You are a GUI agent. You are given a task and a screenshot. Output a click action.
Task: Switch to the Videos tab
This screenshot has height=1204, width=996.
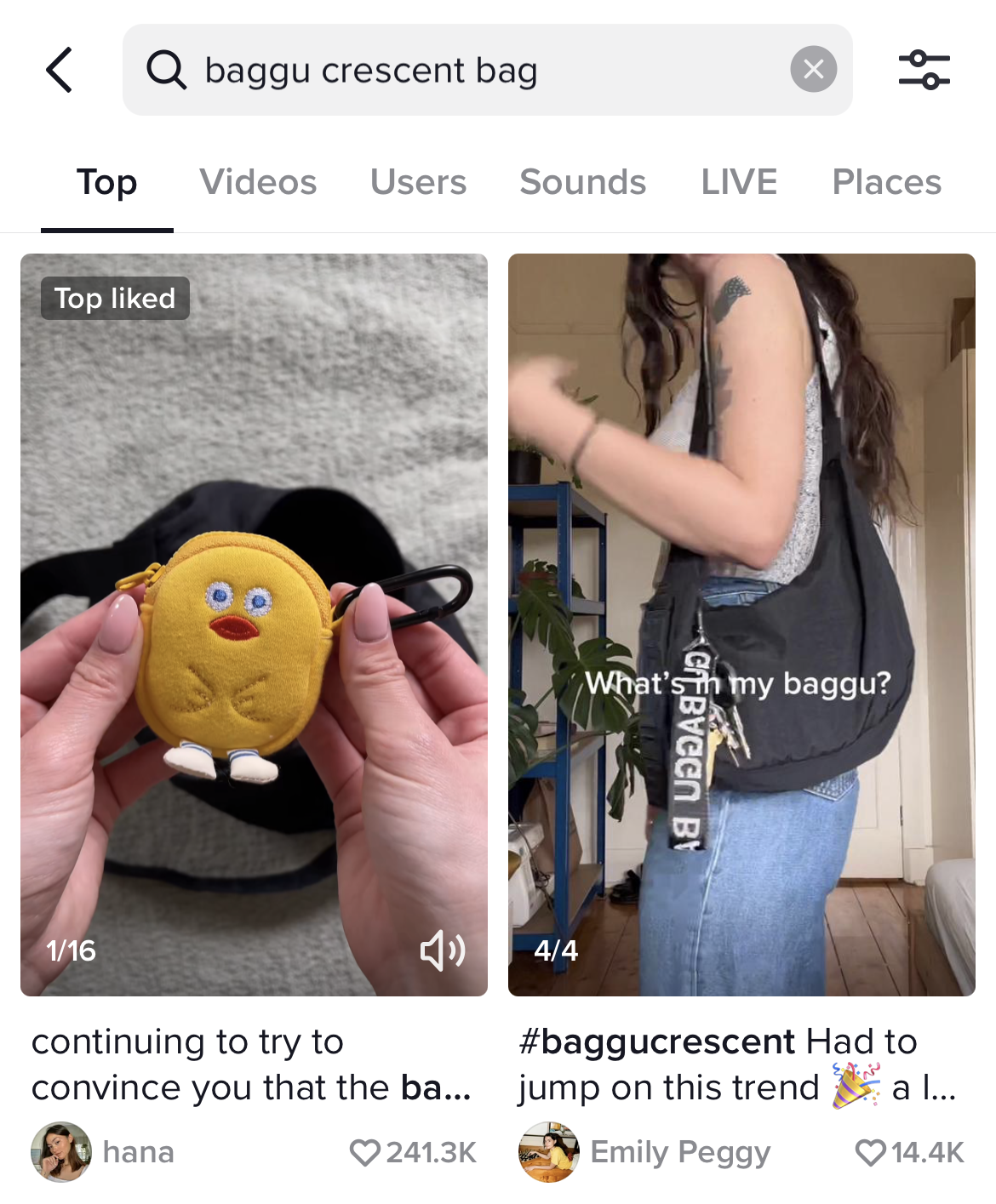(x=258, y=182)
